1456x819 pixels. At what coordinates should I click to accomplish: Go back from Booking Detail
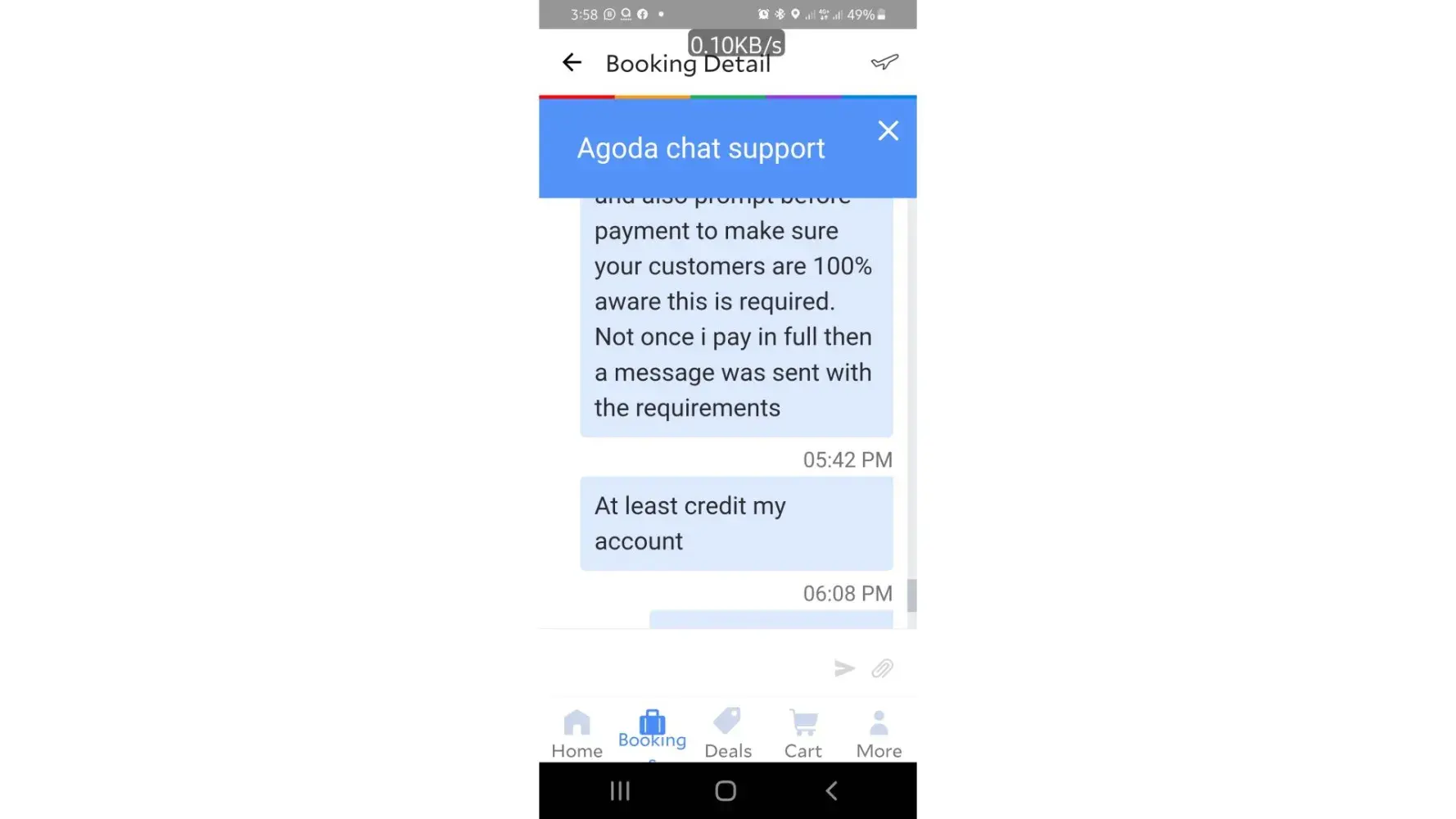tap(572, 62)
